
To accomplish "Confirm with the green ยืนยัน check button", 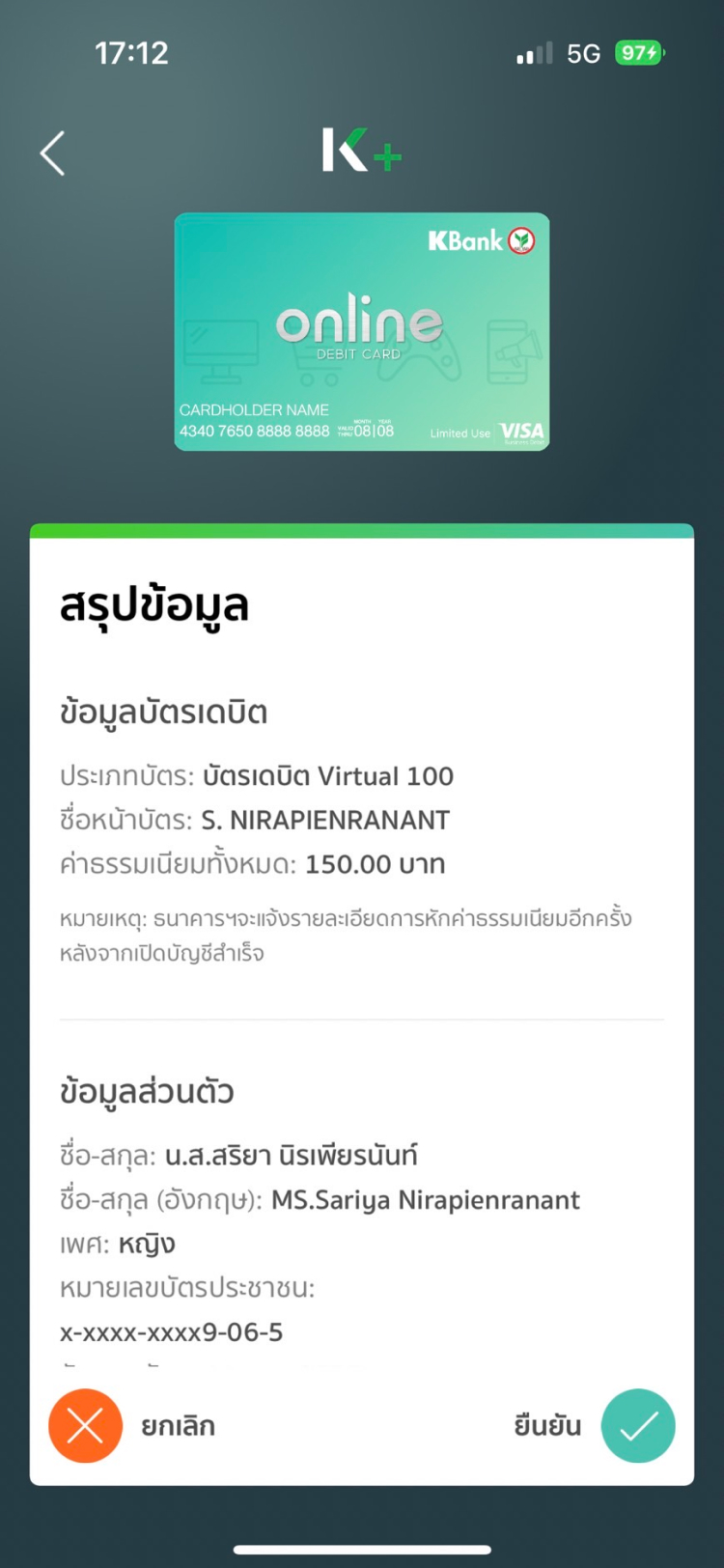I will pyautogui.click(x=637, y=1425).
